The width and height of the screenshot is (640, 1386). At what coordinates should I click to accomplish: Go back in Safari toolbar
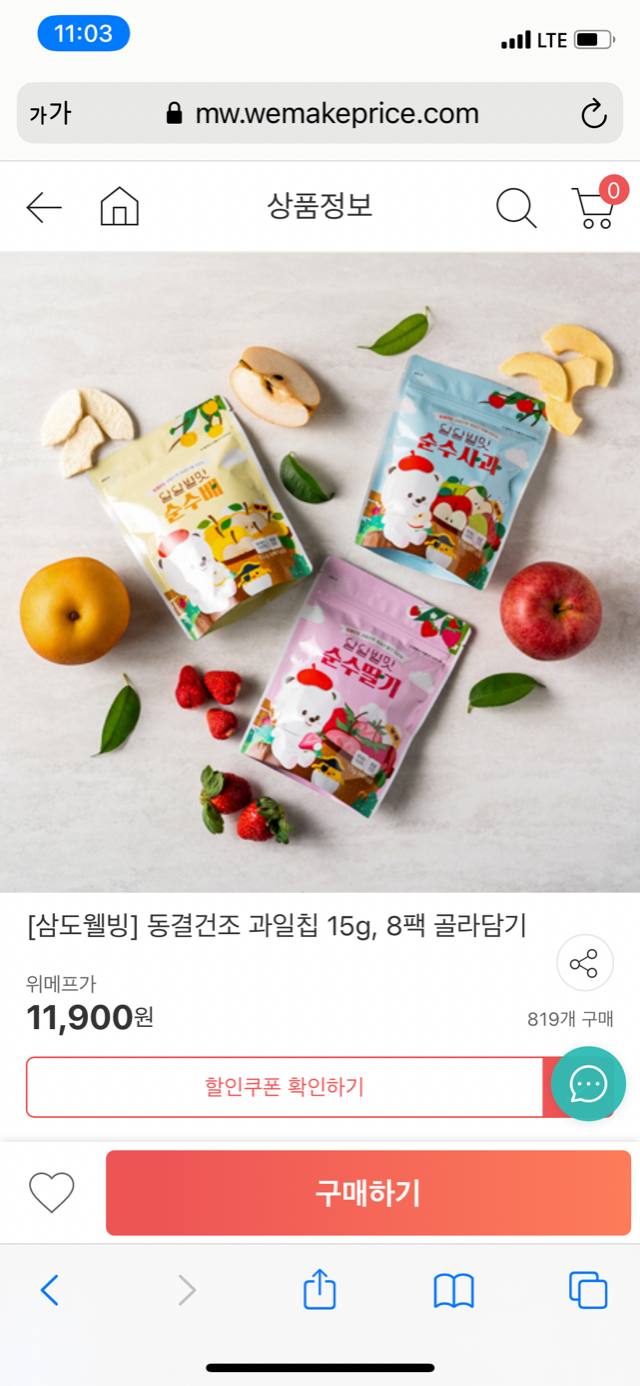(x=50, y=1291)
